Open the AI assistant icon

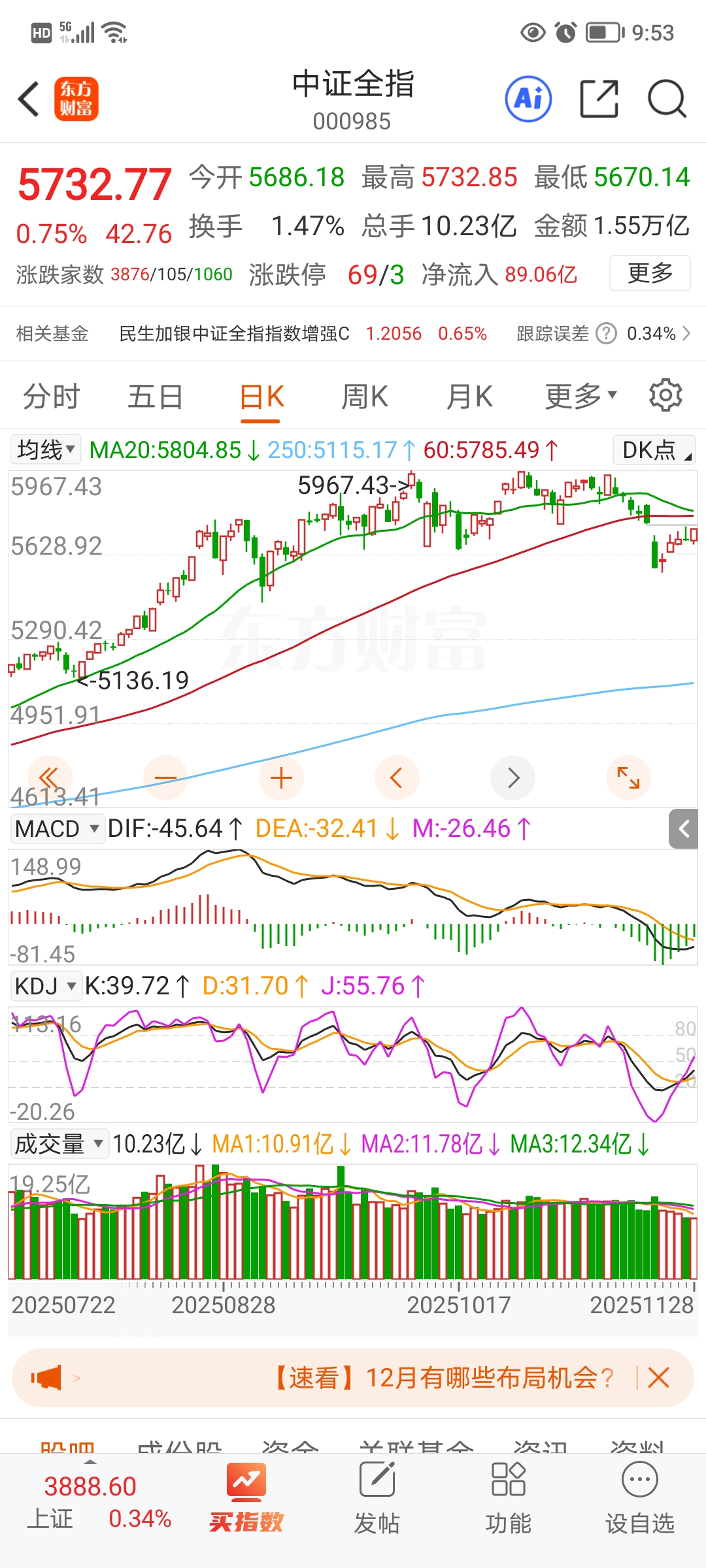(528, 99)
